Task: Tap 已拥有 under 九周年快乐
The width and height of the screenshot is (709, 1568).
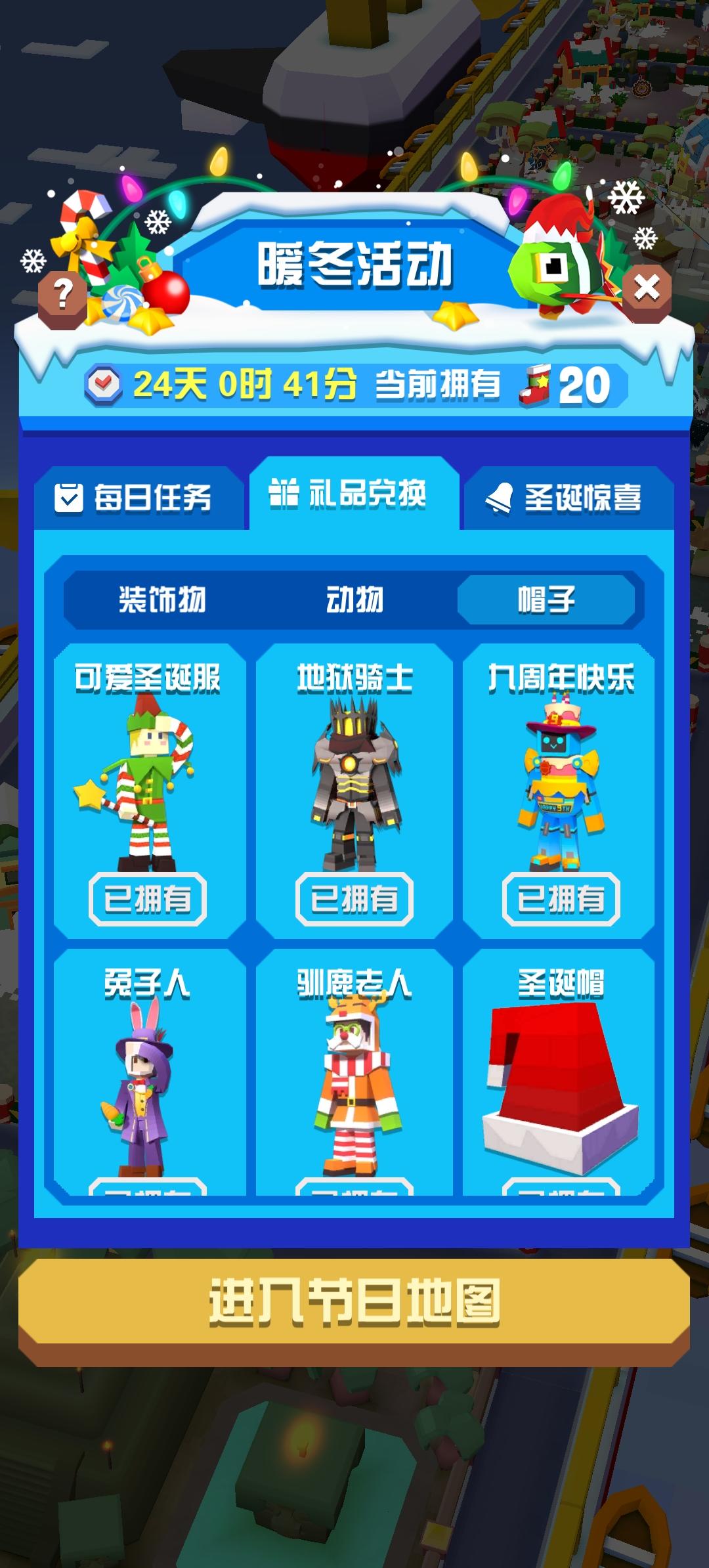Action: (x=561, y=899)
